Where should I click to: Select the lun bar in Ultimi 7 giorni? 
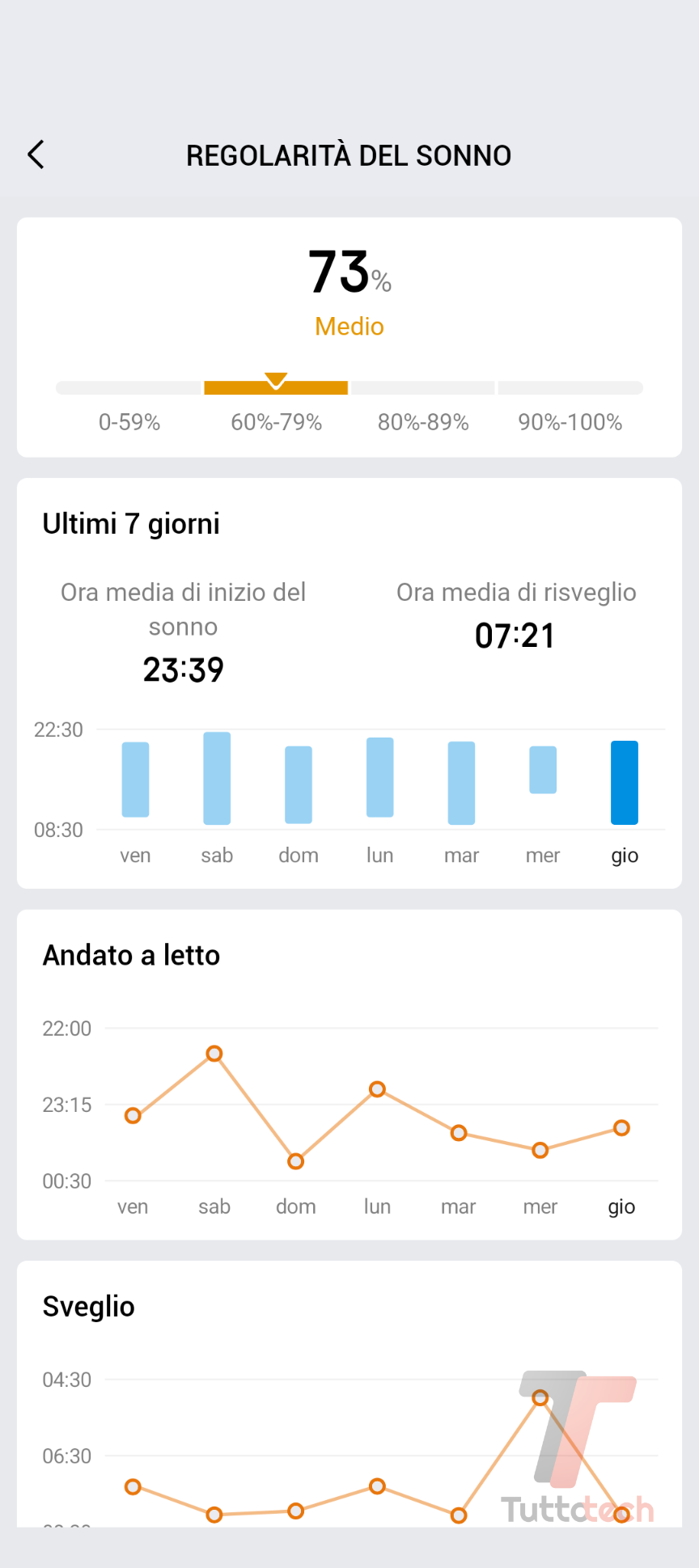pos(380,777)
